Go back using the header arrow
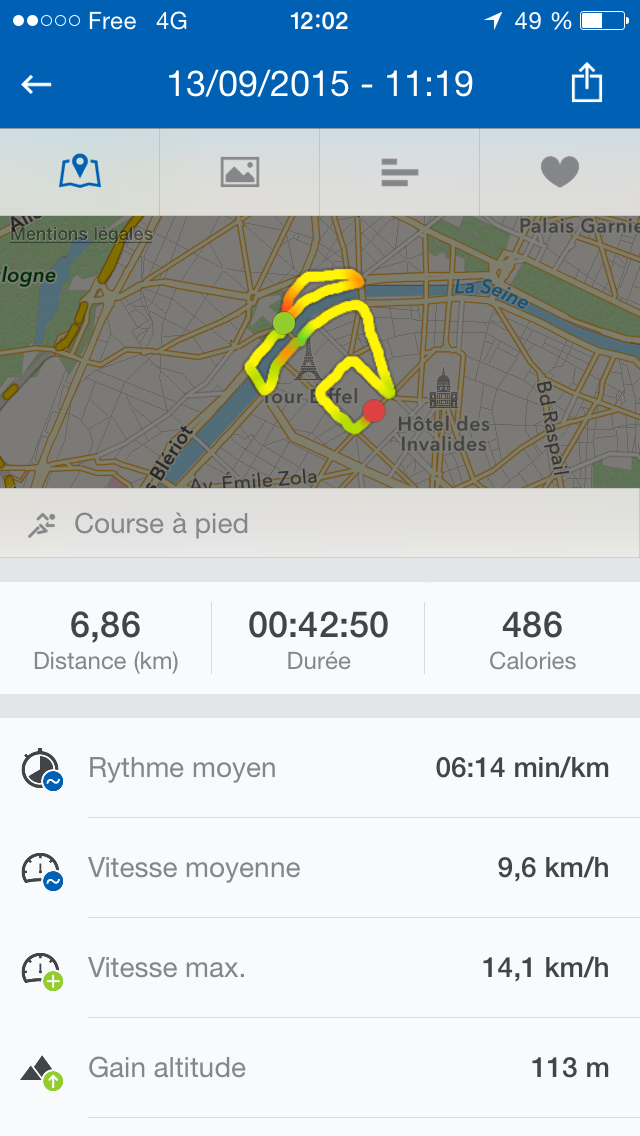Image resolution: width=640 pixels, height=1136 pixels. coord(37,85)
